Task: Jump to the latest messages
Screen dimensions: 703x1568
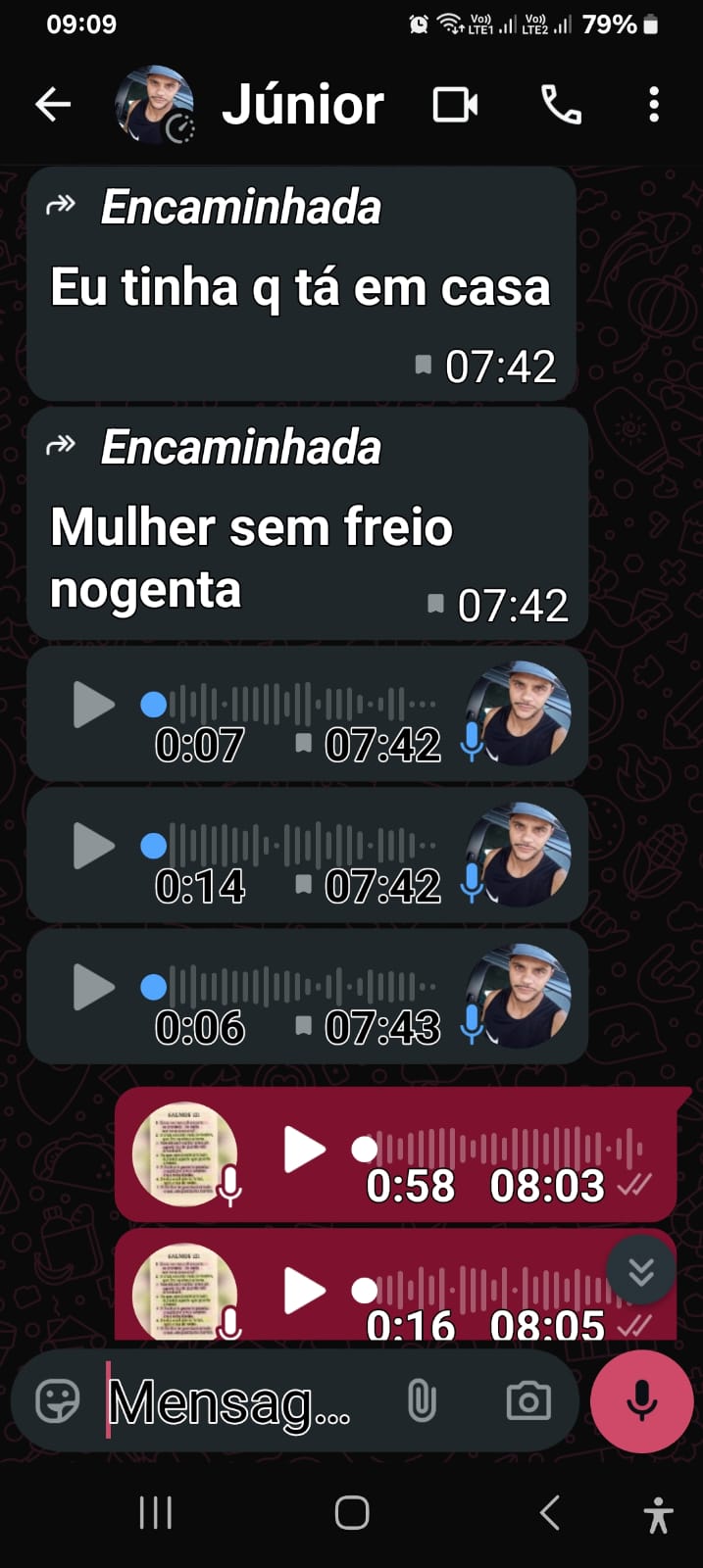Action: (x=641, y=1271)
